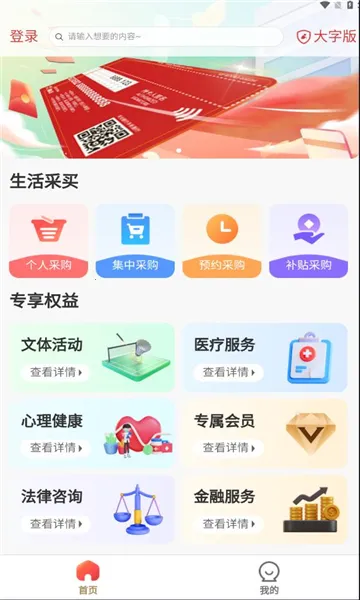This screenshot has height=600, width=360.
Task: Go to the 首页 tab
Action: (88, 577)
